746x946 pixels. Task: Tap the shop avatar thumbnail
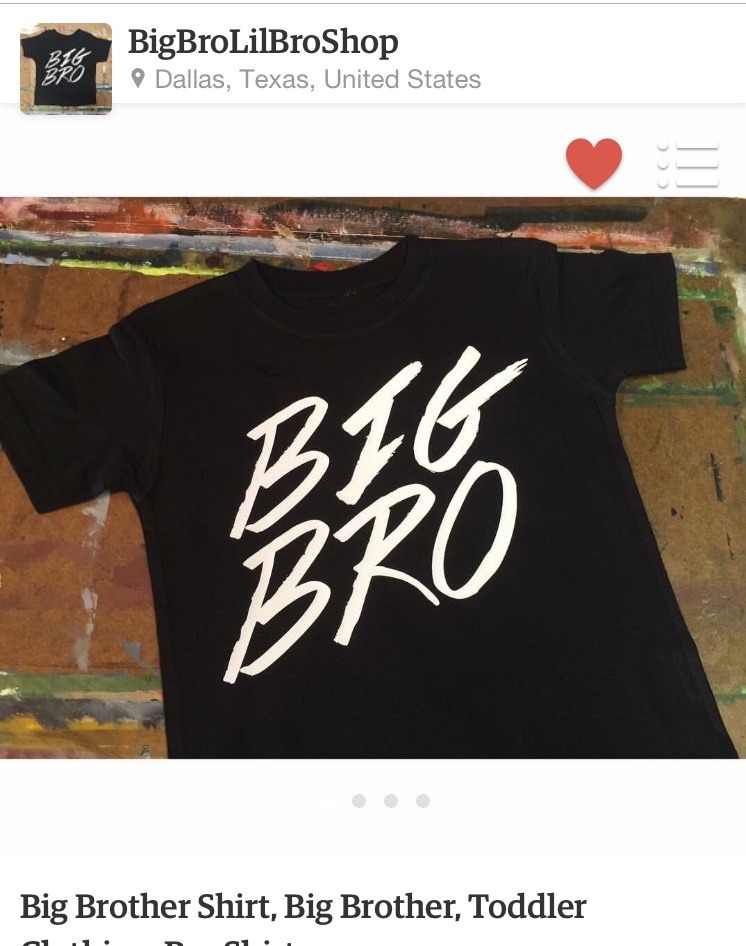[x=66, y=69]
